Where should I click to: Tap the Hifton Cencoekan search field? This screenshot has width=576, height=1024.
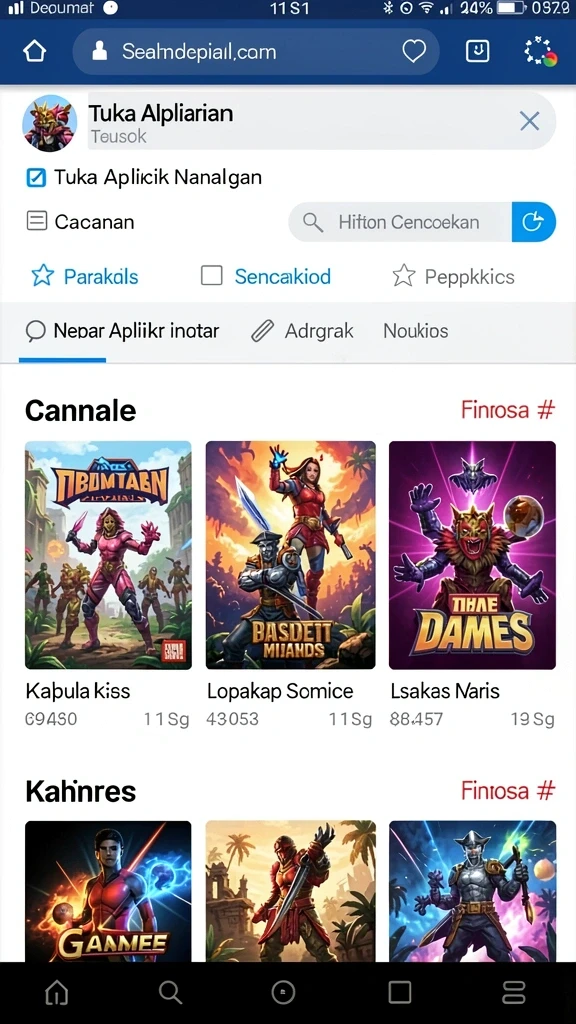click(400, 222)
